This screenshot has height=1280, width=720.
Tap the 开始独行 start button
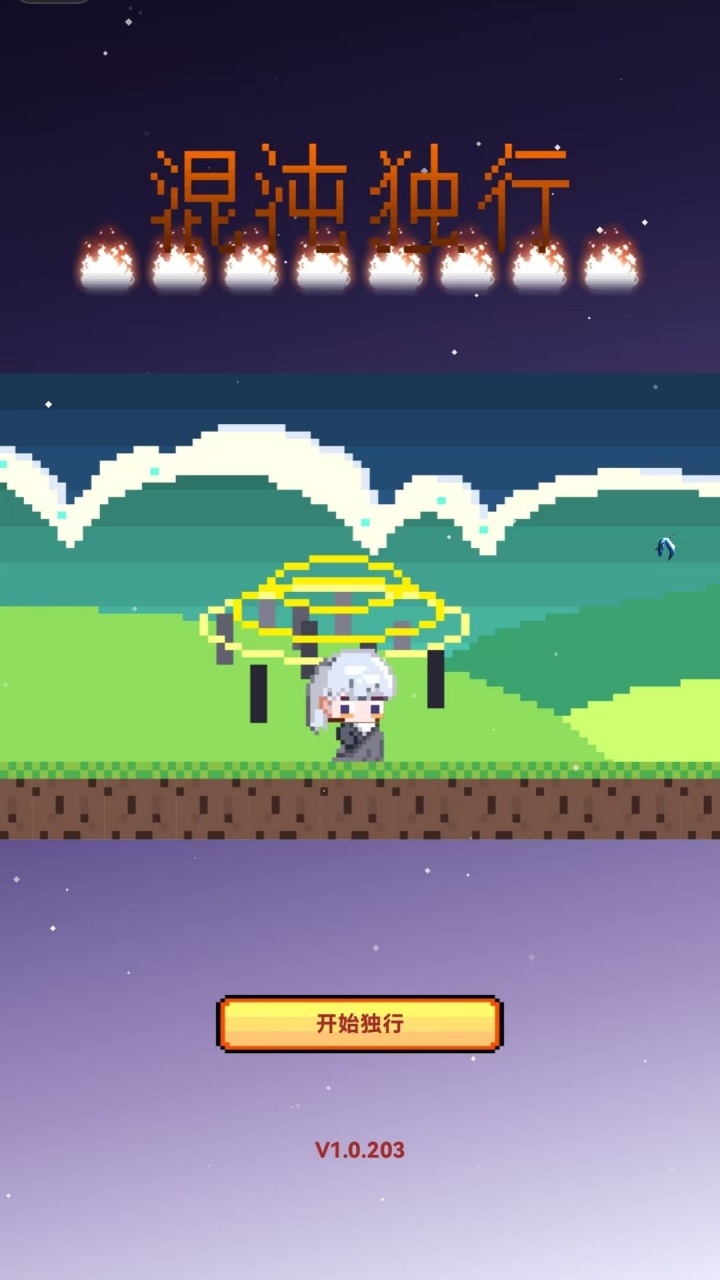click(359, 1024)
